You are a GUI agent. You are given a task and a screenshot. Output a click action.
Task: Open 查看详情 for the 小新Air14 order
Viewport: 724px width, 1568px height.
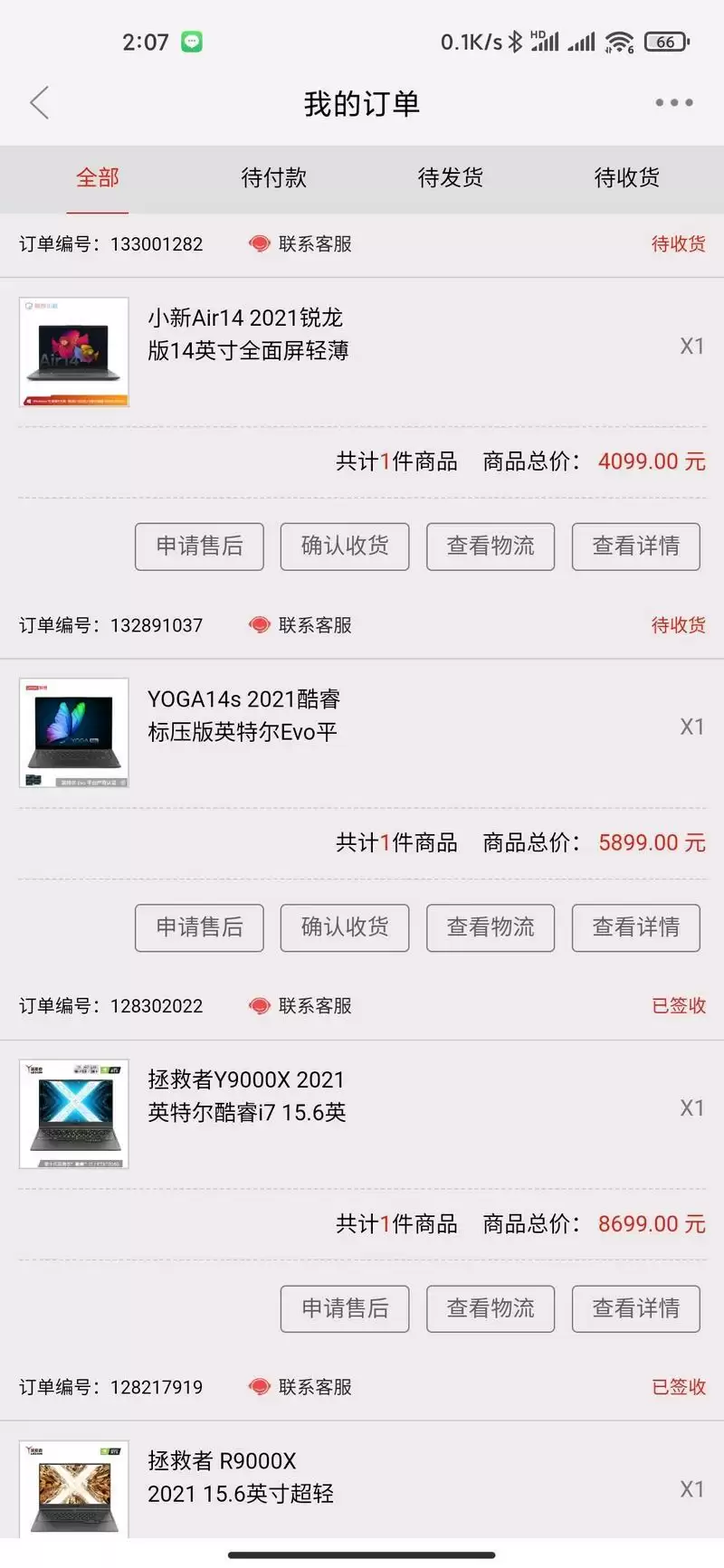(x=635, y=546)
